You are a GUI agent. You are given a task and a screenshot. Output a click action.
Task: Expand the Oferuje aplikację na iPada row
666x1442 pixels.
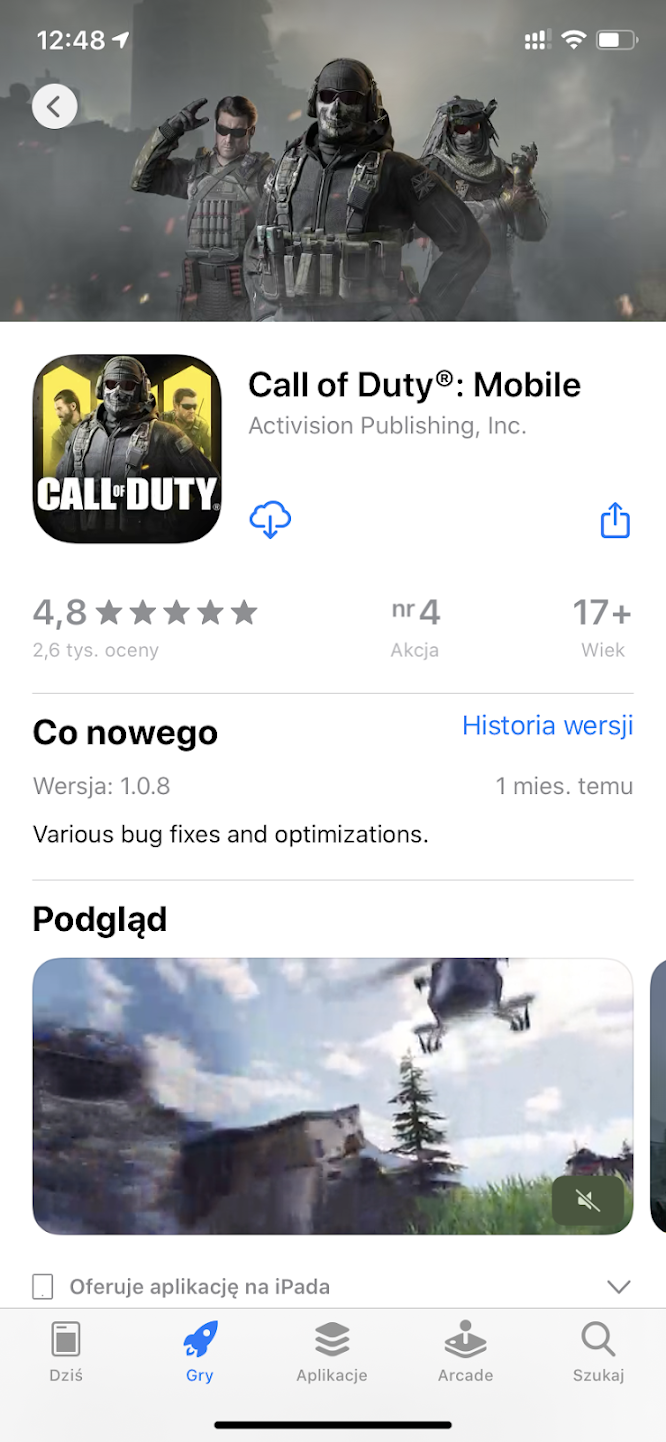(619, 1286)
